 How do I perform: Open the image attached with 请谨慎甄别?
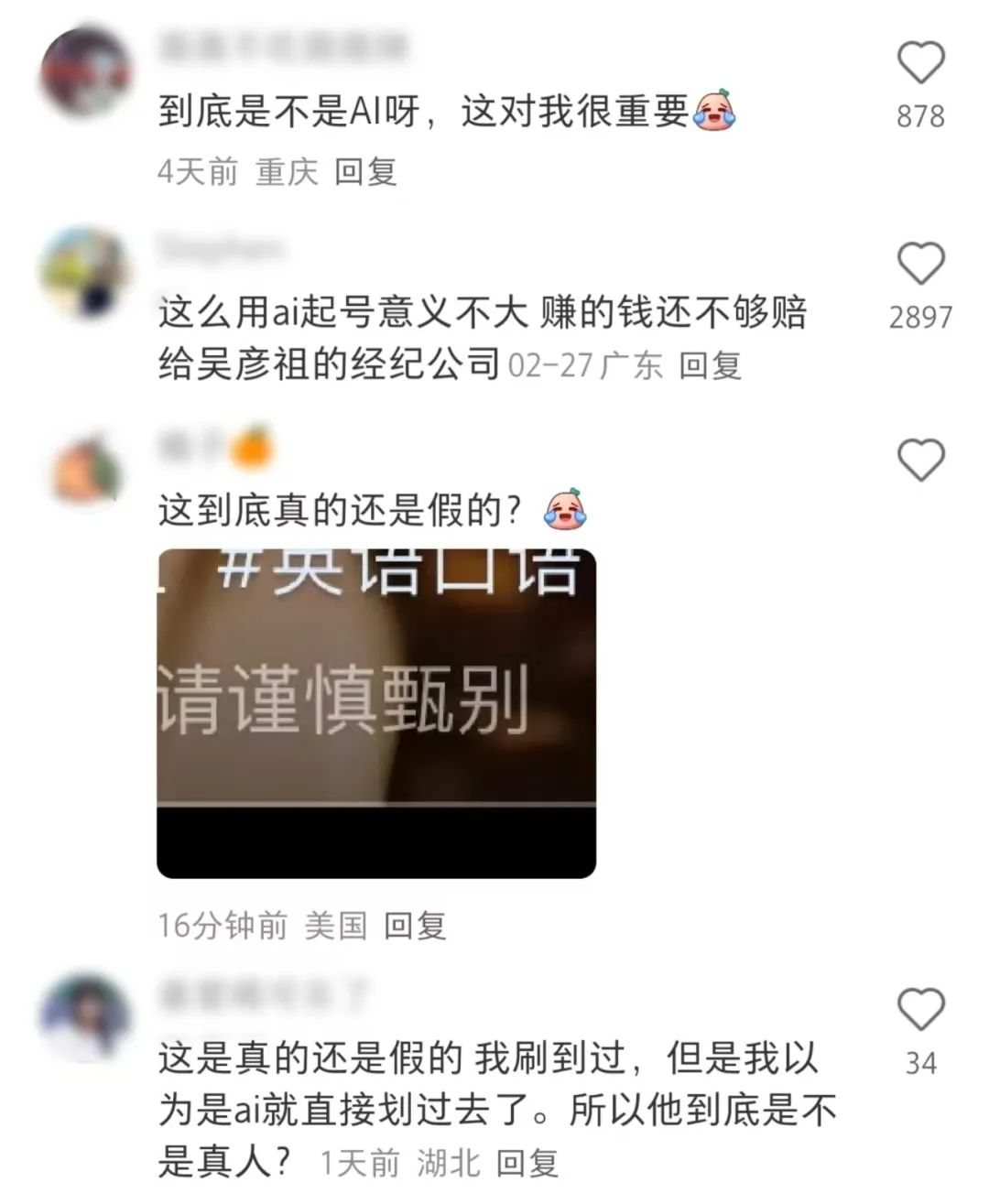pyautogui.click(x=376, y=712)
